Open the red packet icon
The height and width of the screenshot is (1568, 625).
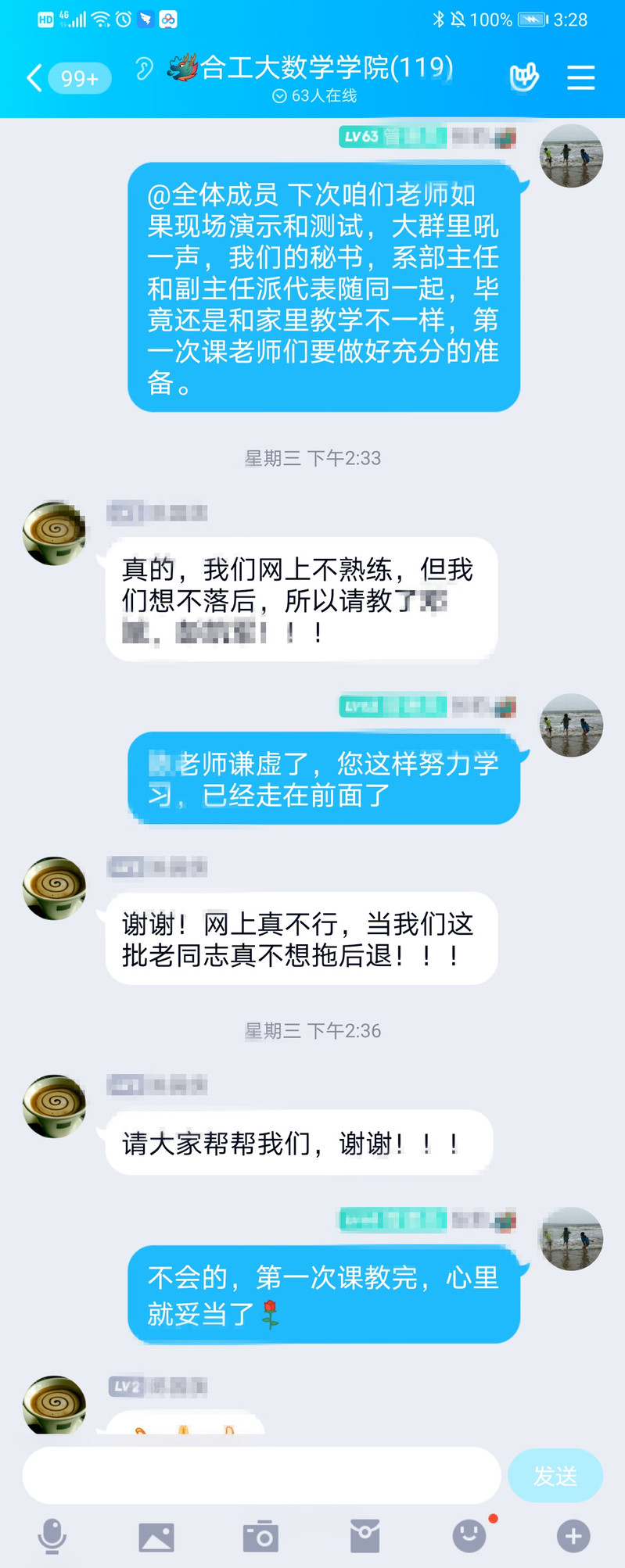click(x=365, y=1536)
